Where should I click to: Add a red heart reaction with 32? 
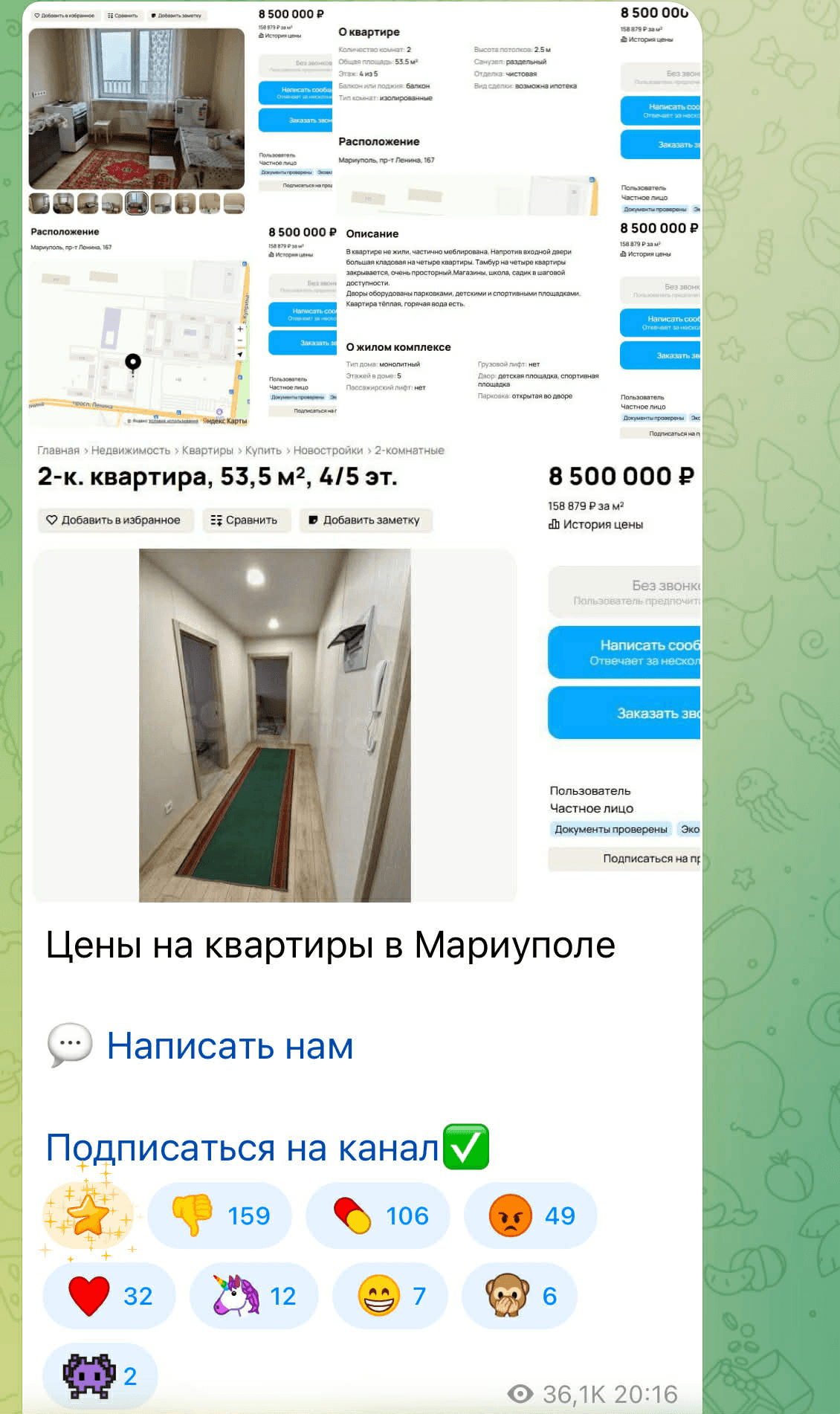coord(109,1297)
